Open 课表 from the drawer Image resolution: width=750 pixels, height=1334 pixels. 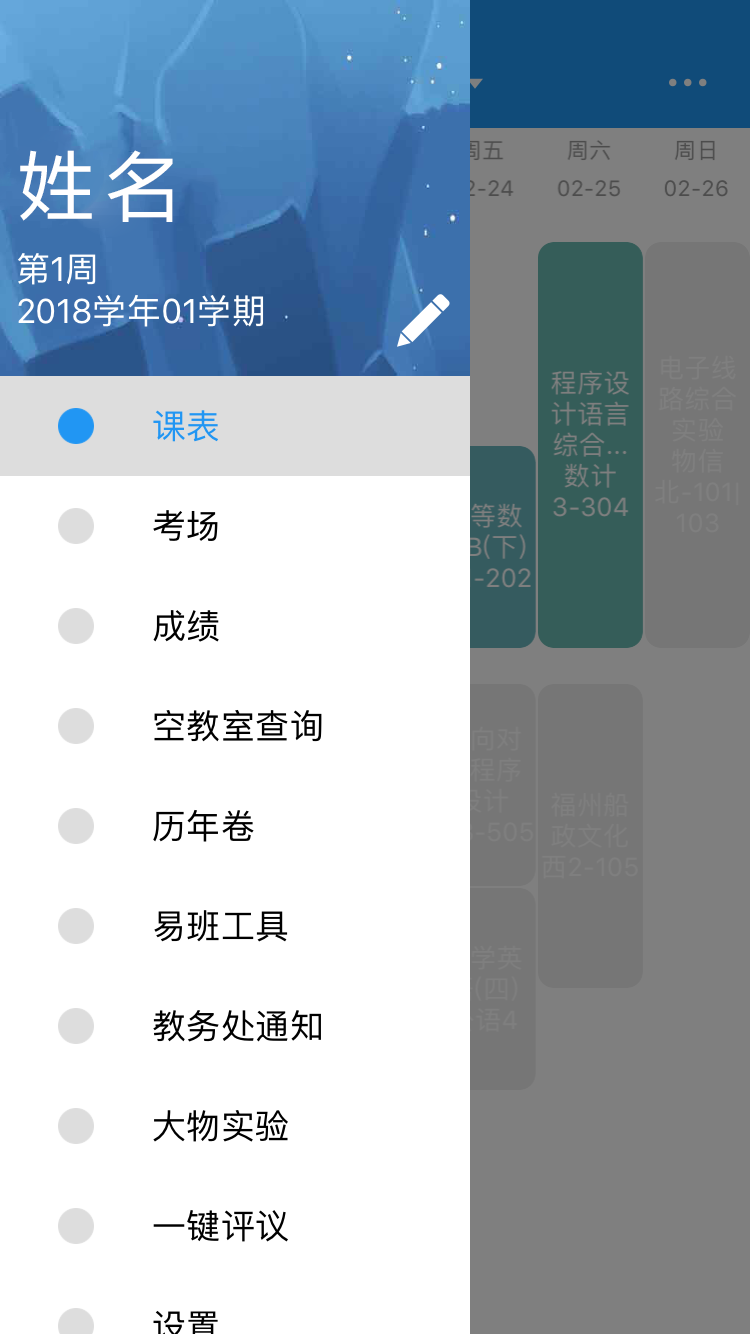(x=235, y=426)
